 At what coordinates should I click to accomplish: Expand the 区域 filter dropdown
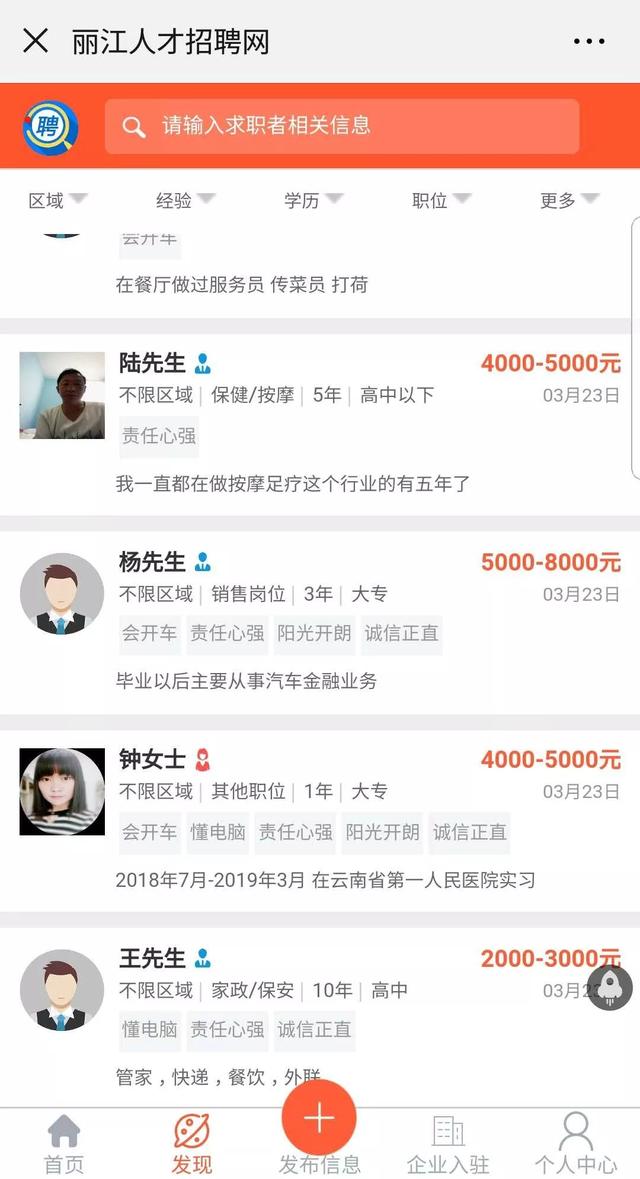[x=57, y=200]
